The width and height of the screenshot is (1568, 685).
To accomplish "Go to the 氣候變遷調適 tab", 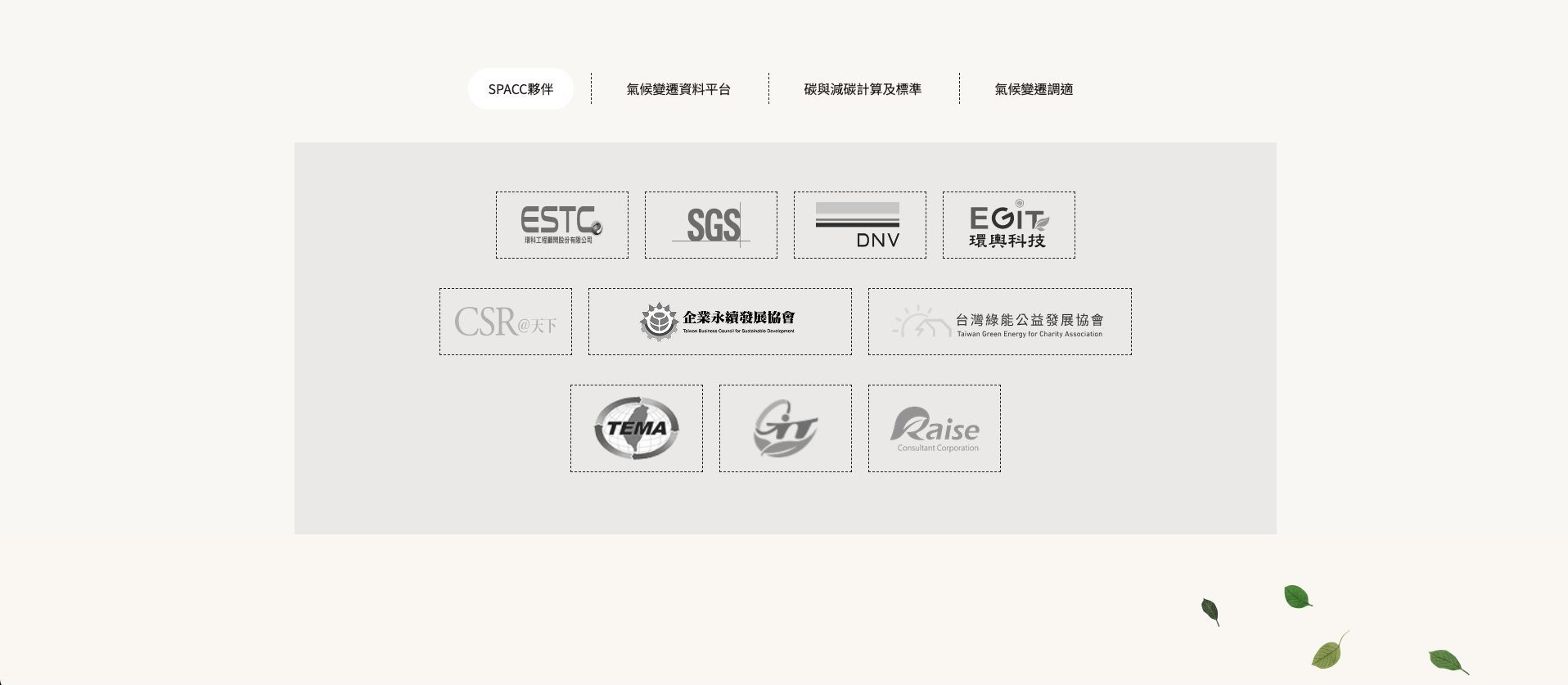I will tap(1034, 89).
